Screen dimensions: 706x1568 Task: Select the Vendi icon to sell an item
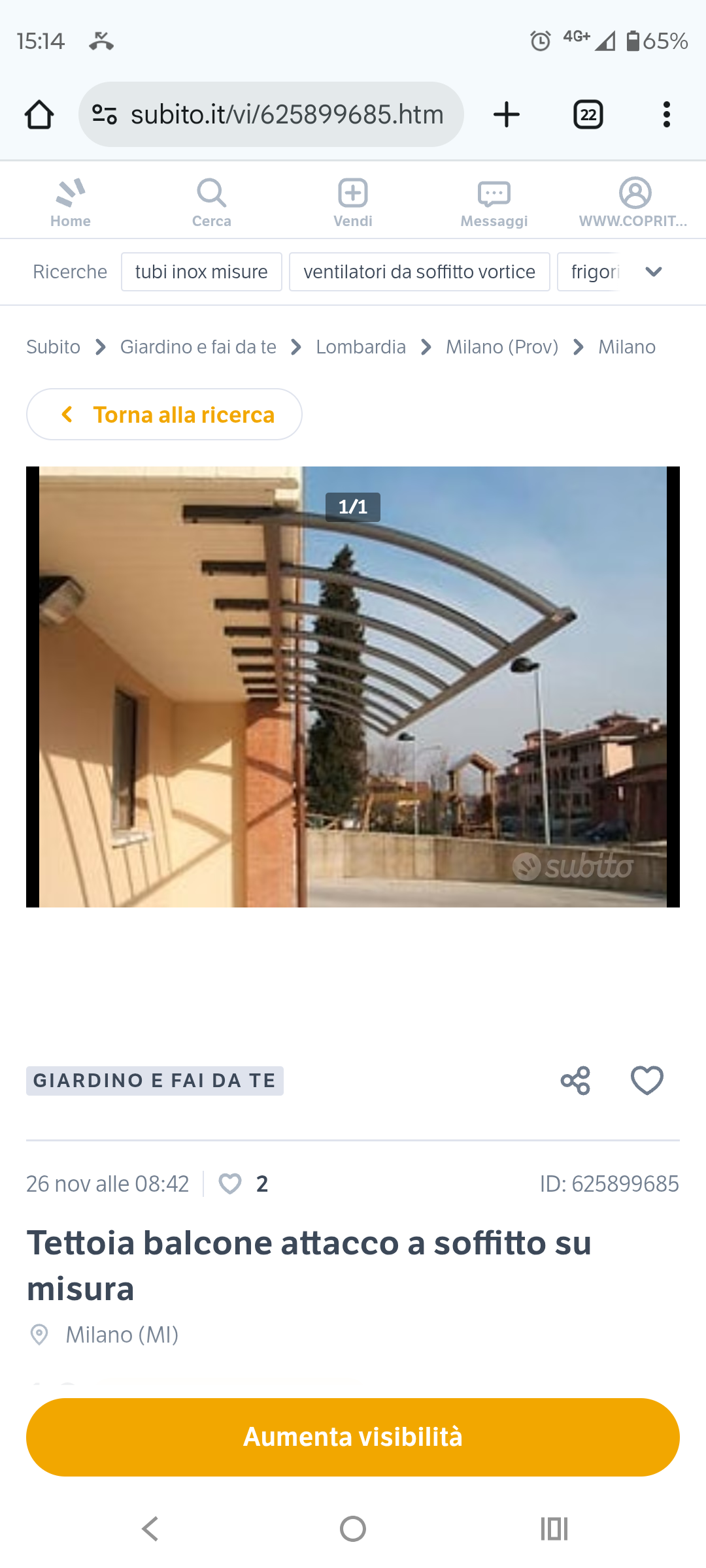click(352, 199)
